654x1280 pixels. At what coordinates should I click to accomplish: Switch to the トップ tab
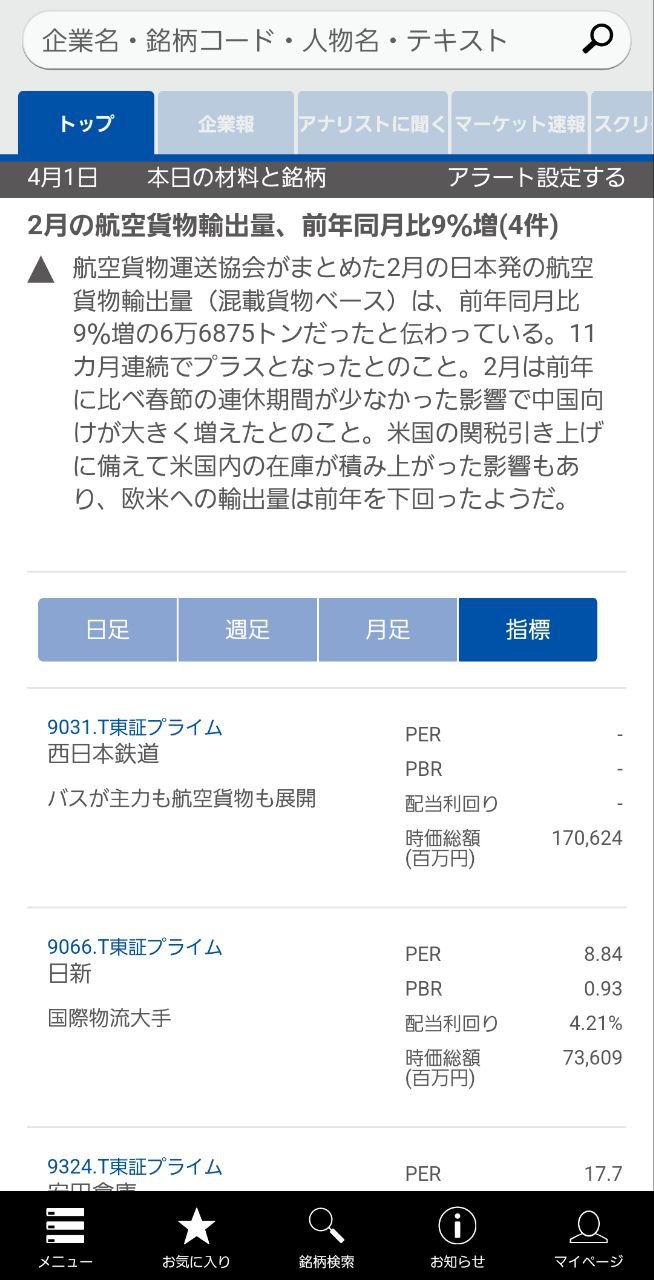(86, 124)
